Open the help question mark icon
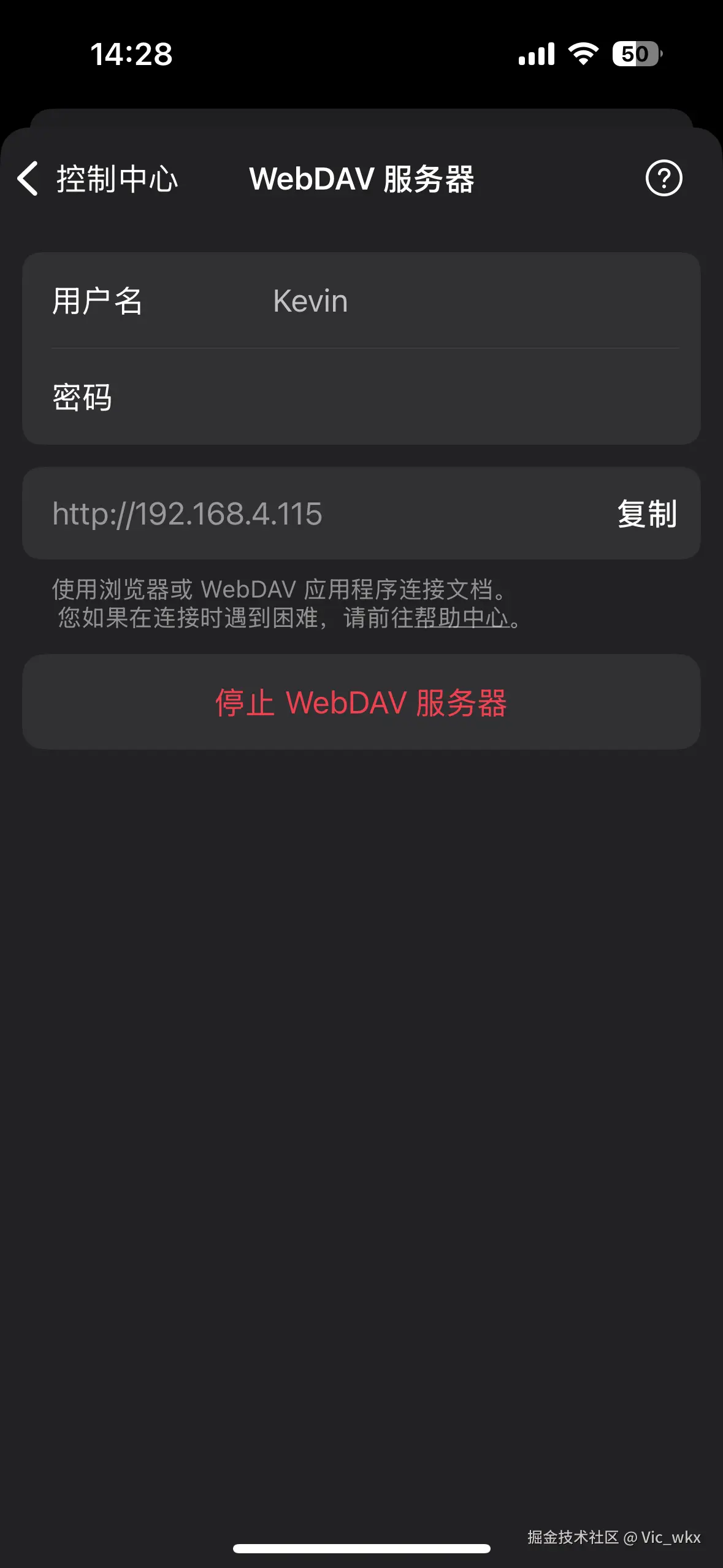723x1568 pixels. [664, 179]
